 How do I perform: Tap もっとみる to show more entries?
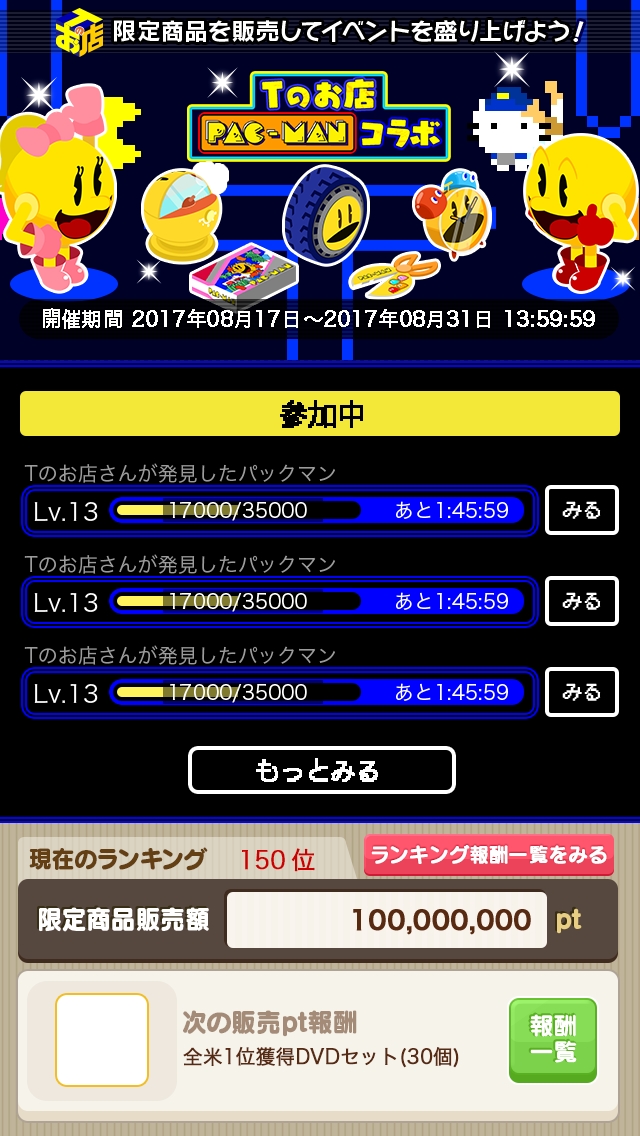[x=321, y=770]
